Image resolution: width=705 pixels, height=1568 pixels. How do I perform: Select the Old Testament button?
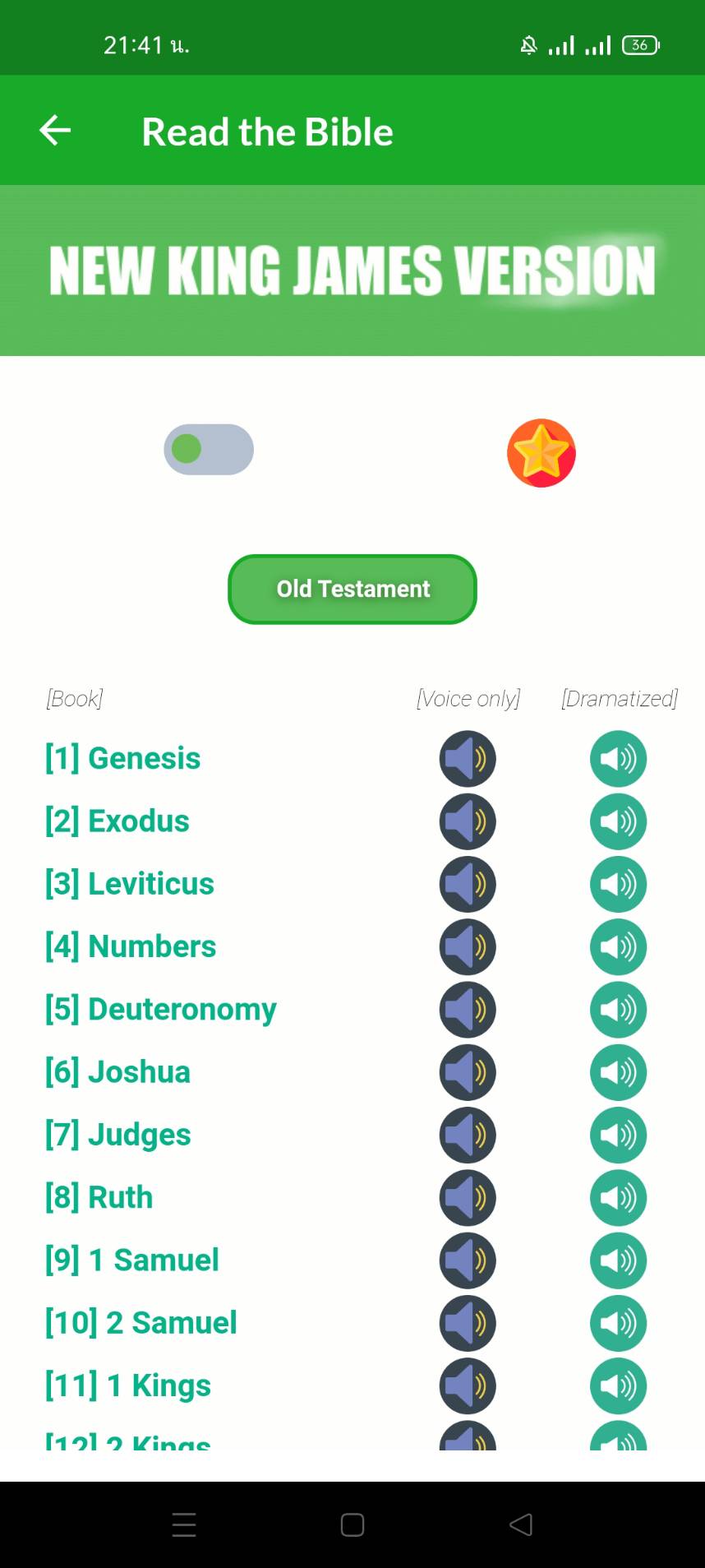pyautogui.click(x=352, y=589)
